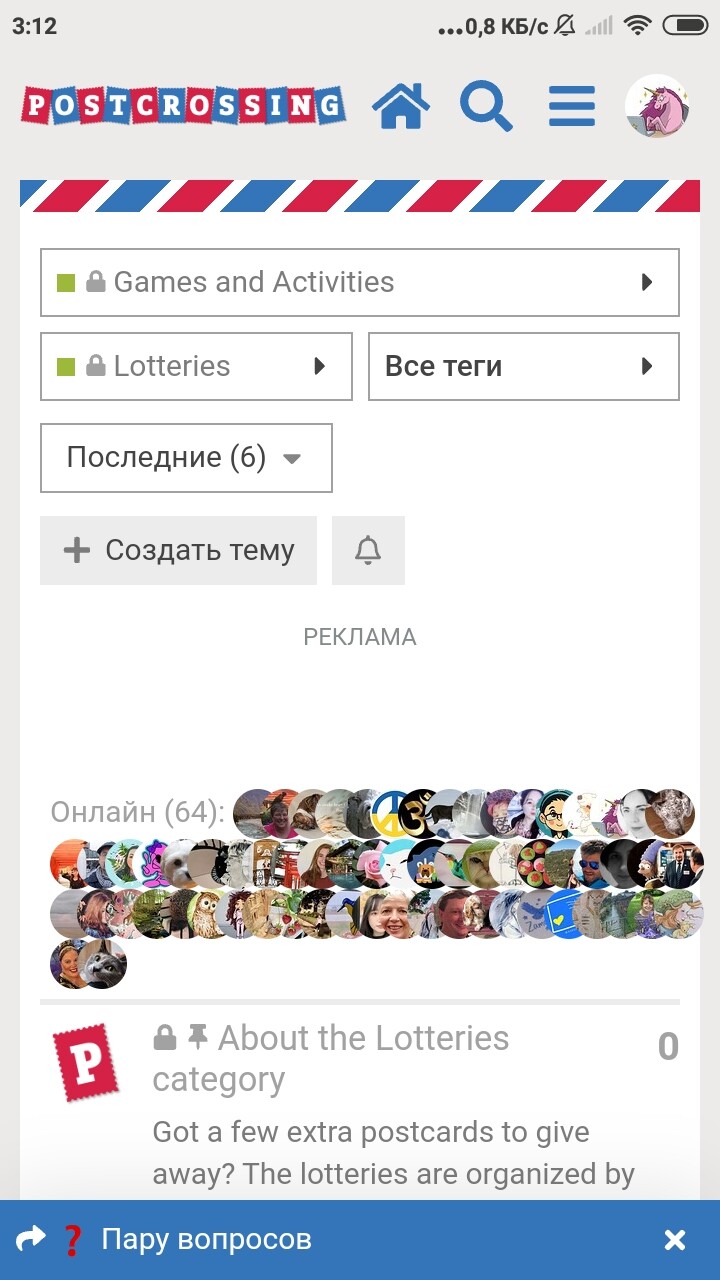Open the search magnifier icon
This screenshot has height=1280, width=720.
coord(486,105)
